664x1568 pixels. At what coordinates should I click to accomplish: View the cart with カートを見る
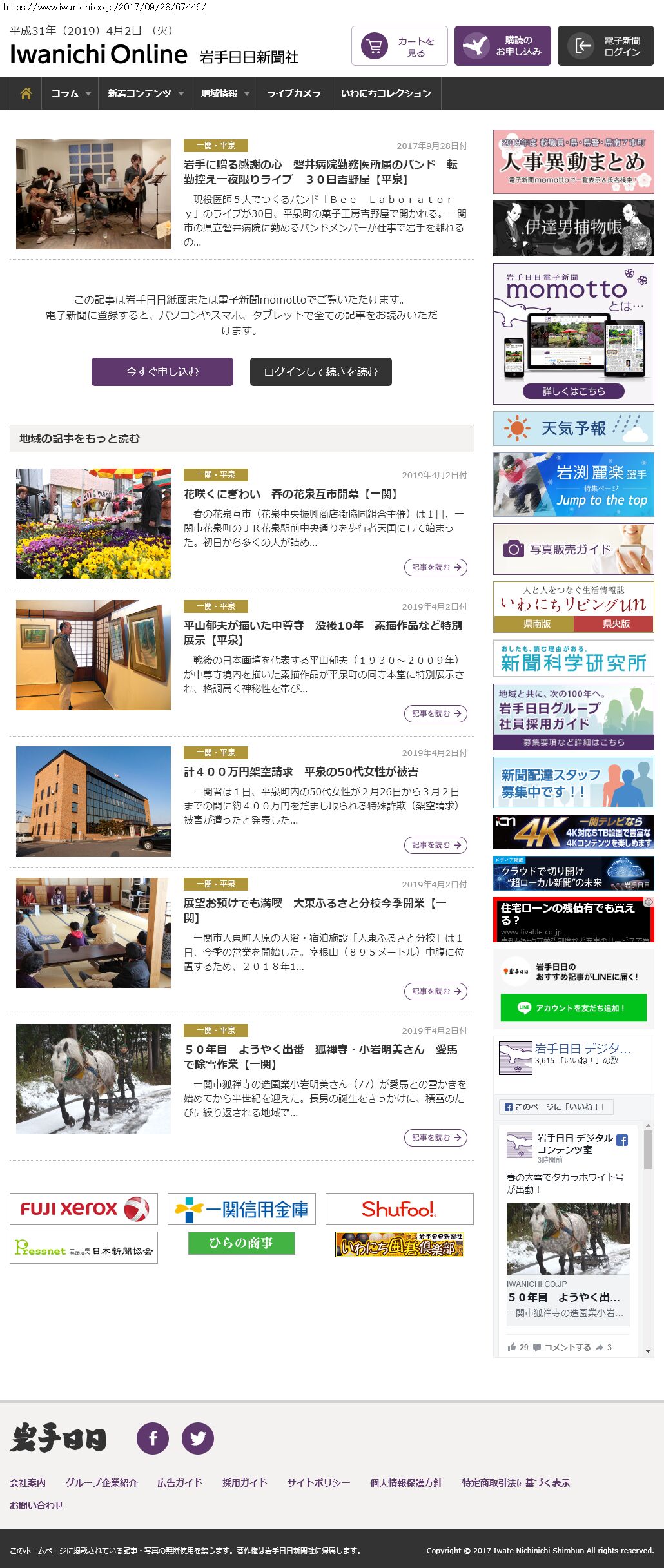pyautogui.click(x=399, y=46)
